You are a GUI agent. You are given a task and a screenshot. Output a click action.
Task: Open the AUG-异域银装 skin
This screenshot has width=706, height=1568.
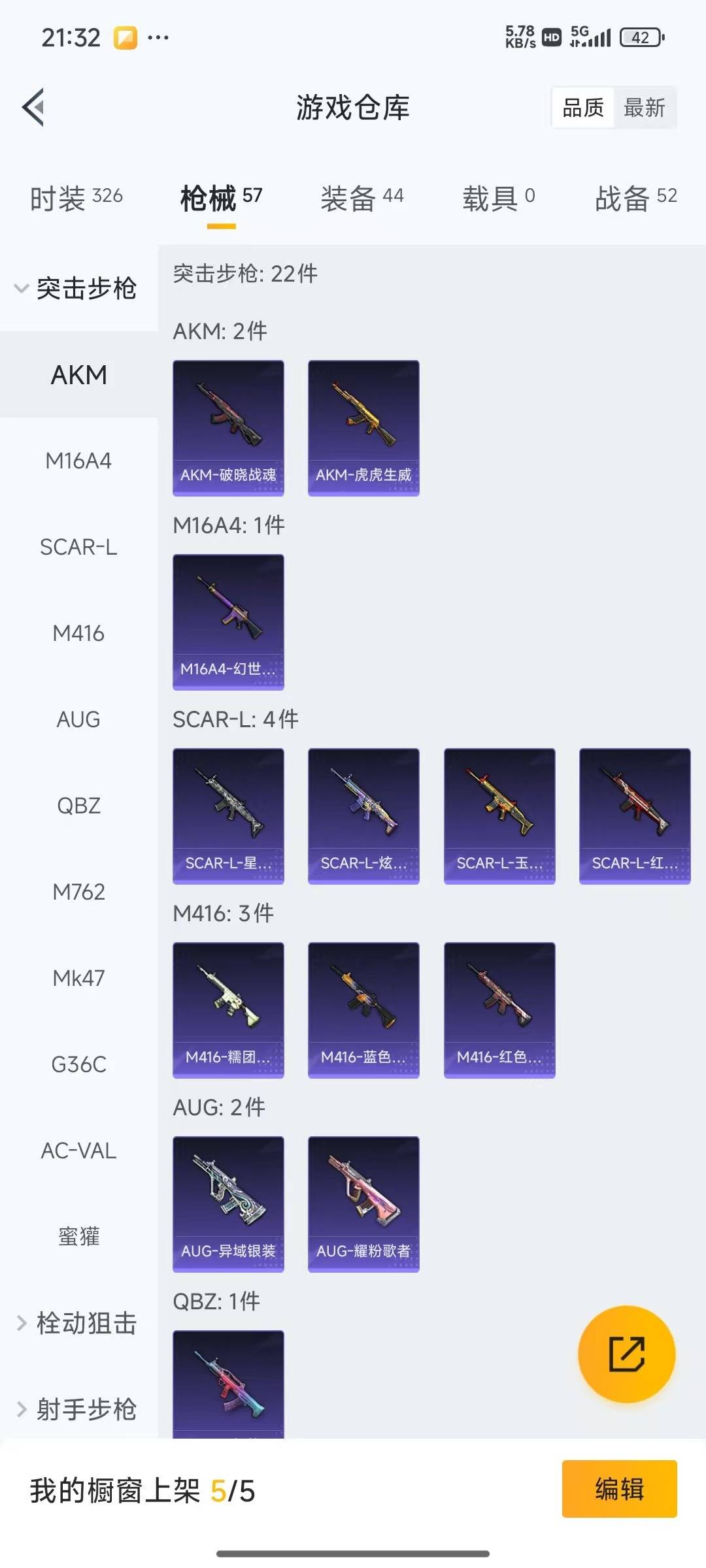(228, 1204)
